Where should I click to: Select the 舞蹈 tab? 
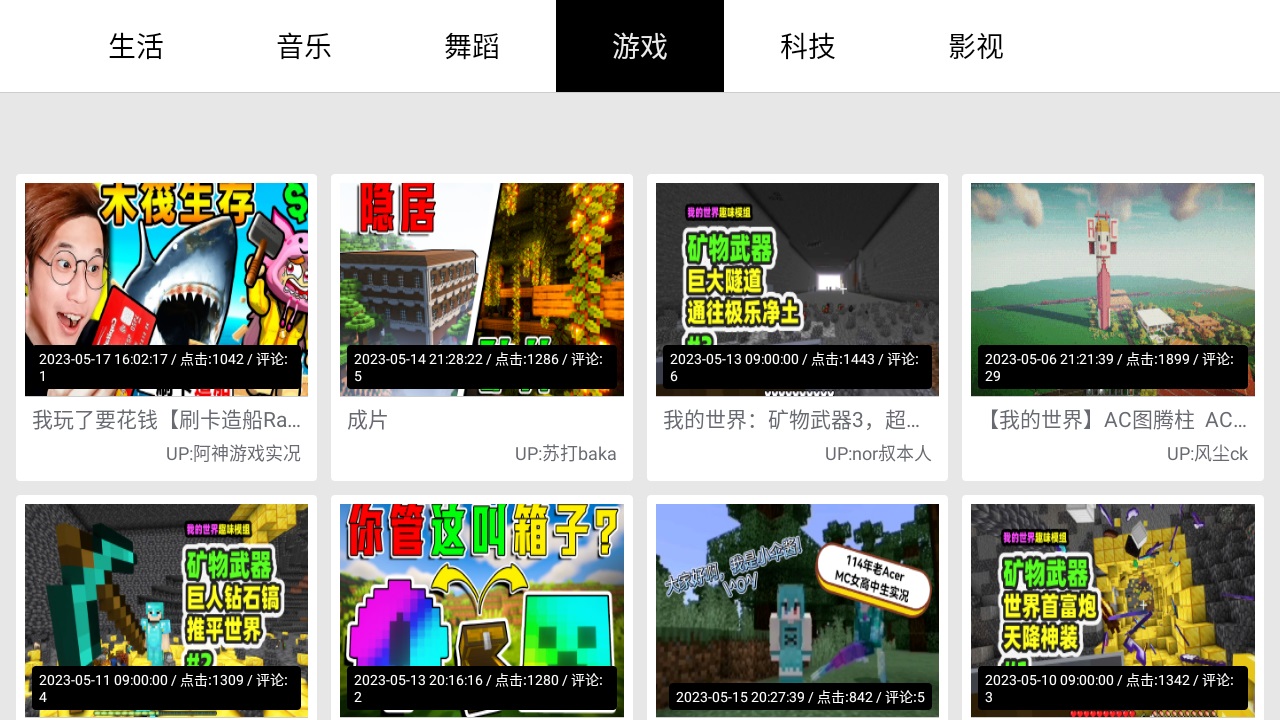click(472, 46)
